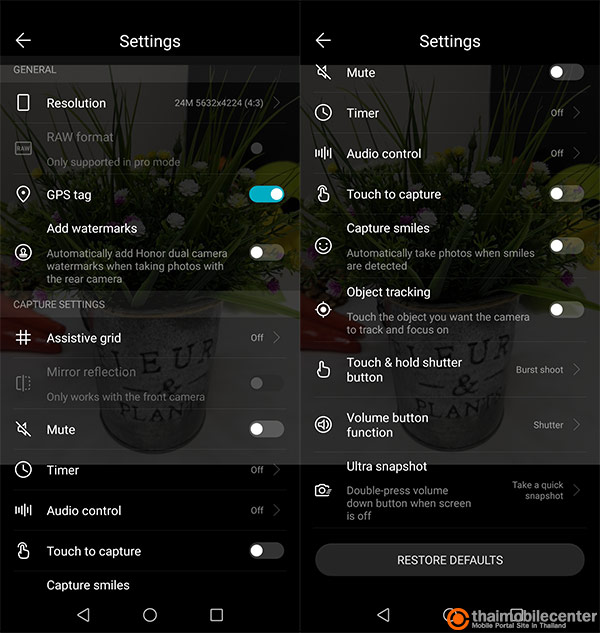Image resolution: width=600 pixels, height=633 pixels.
Task: Open the Ultra snapshot options
Action: [450, 490]
